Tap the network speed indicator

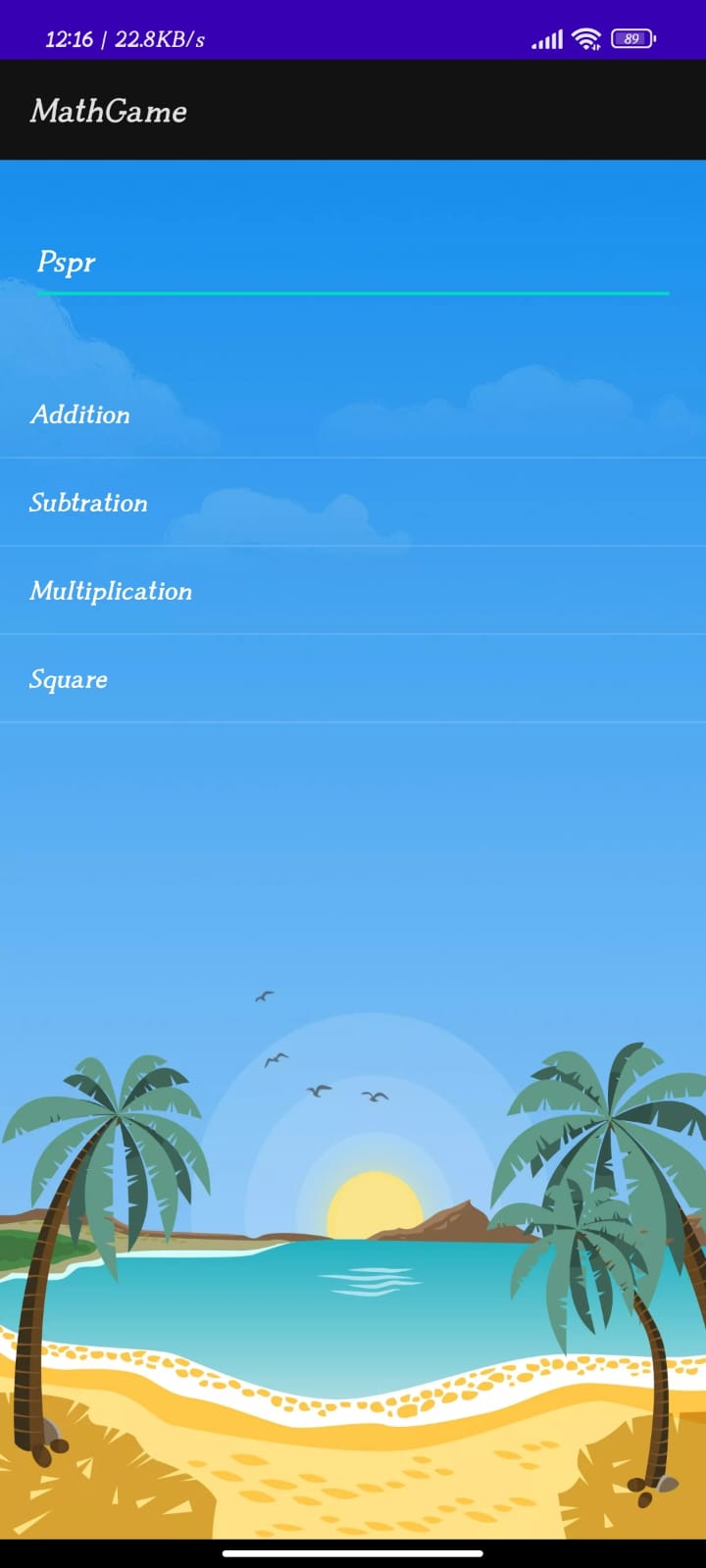coord(157,39)
